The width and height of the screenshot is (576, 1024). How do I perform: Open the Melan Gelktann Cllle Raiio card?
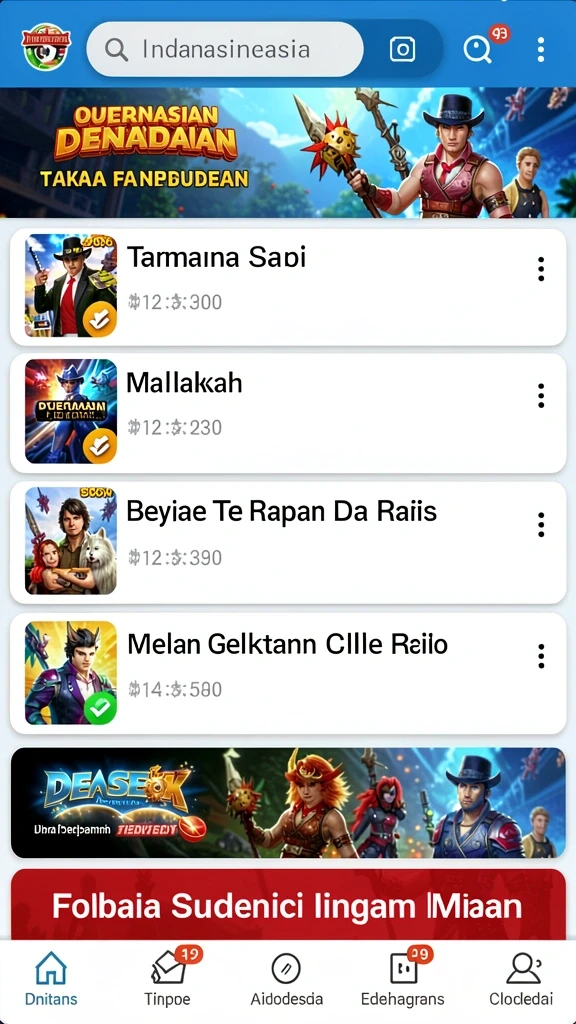tap(288, 673)
